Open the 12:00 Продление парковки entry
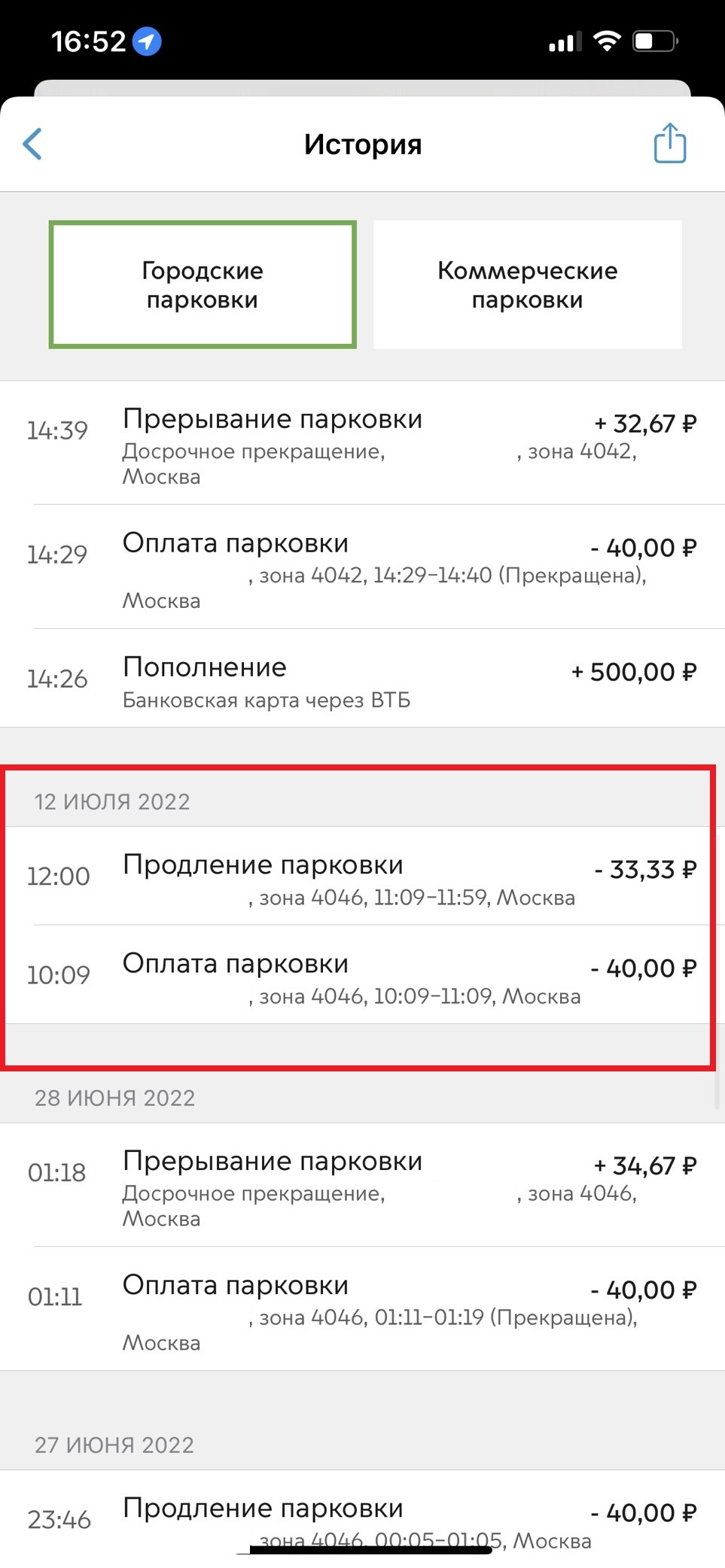The image size is (725, 1568). click(x=362, y=877)
